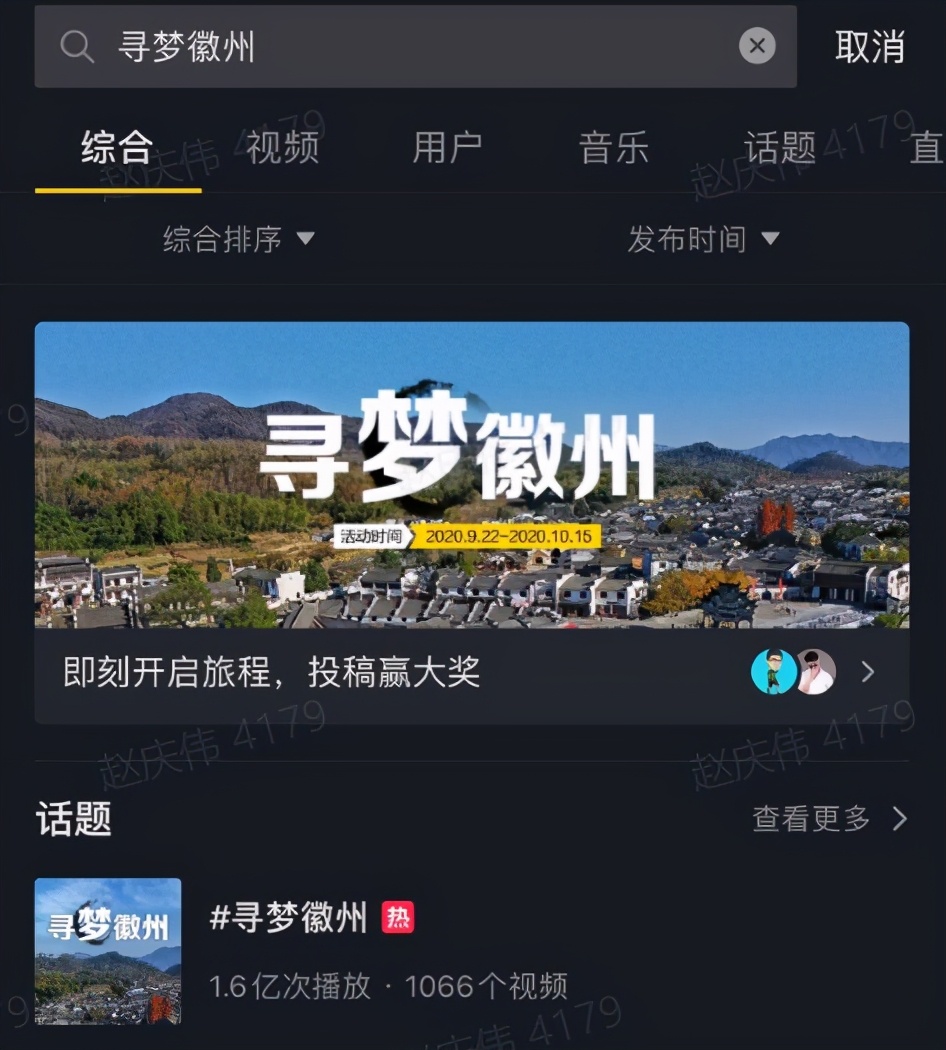Switch to the 视频 tab
The width and height of the screenshot is (946, 1050).
point(281,147)
